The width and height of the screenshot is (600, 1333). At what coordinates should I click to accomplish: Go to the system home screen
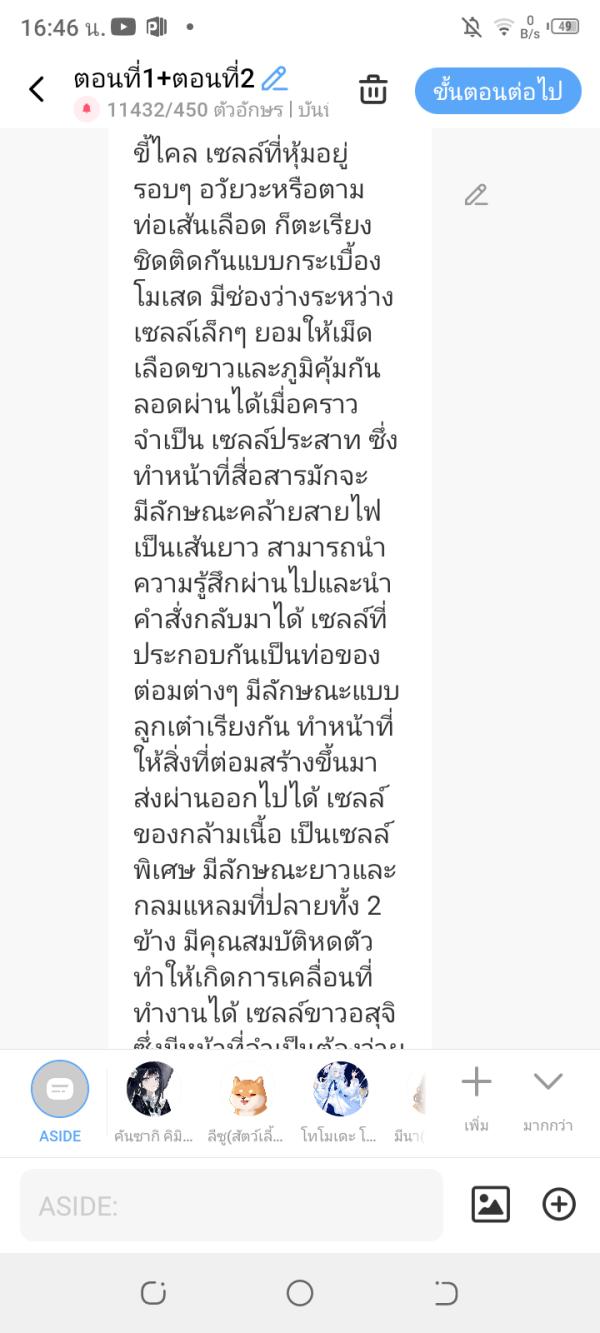300,1293
